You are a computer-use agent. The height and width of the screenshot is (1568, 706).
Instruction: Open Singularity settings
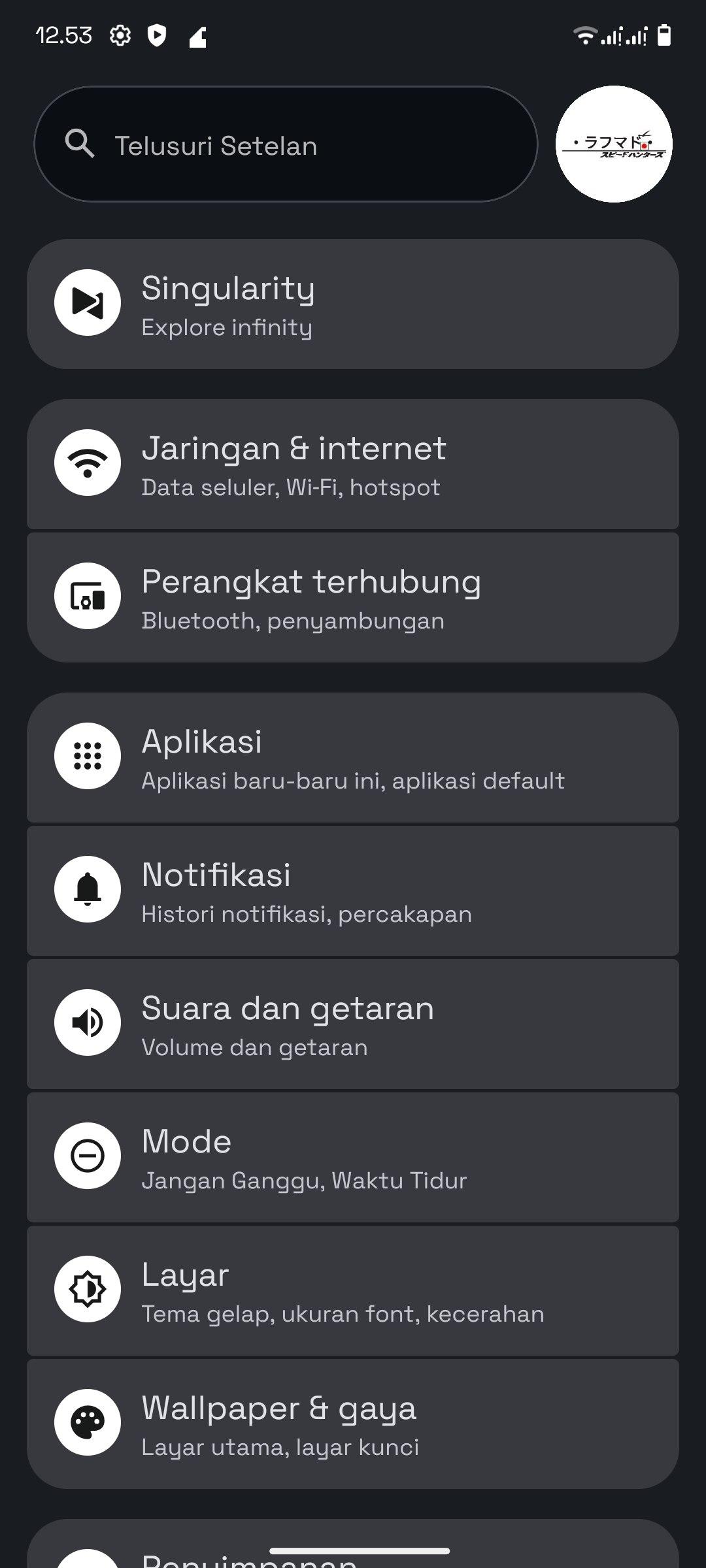[x=353, y=304]
